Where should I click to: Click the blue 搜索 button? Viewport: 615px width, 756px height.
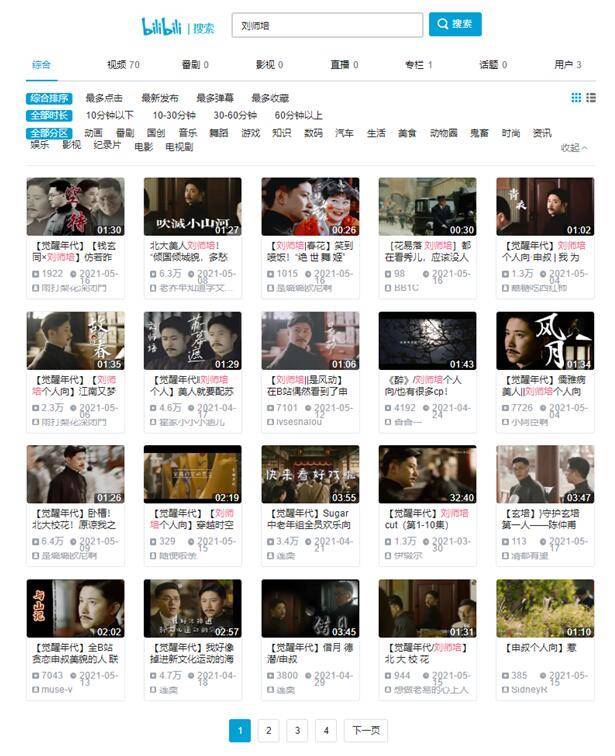455,25
